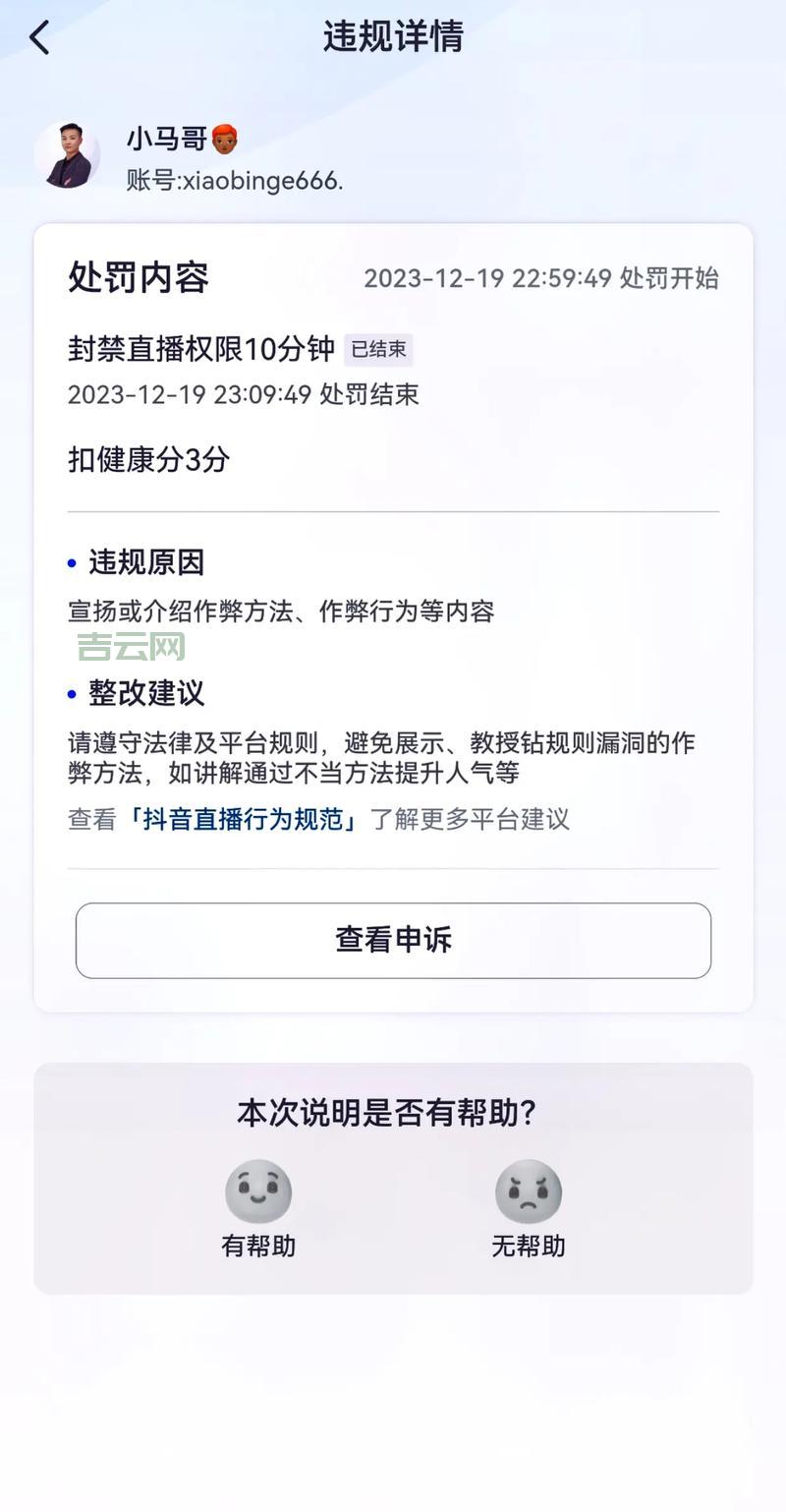
Task: Select the blue bullet beside 整改建议
Action: 69,695
